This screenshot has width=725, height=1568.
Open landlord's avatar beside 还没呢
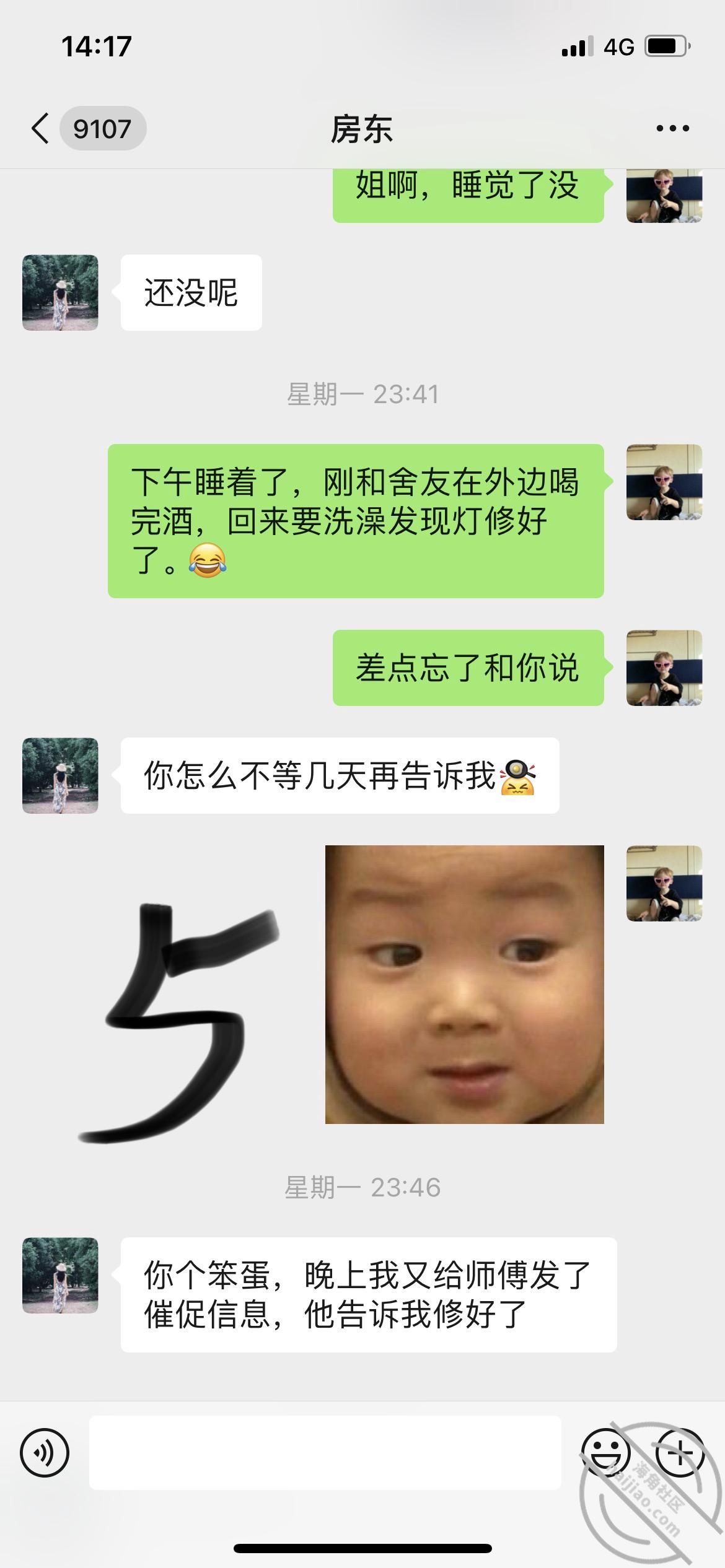coord(60,292)
